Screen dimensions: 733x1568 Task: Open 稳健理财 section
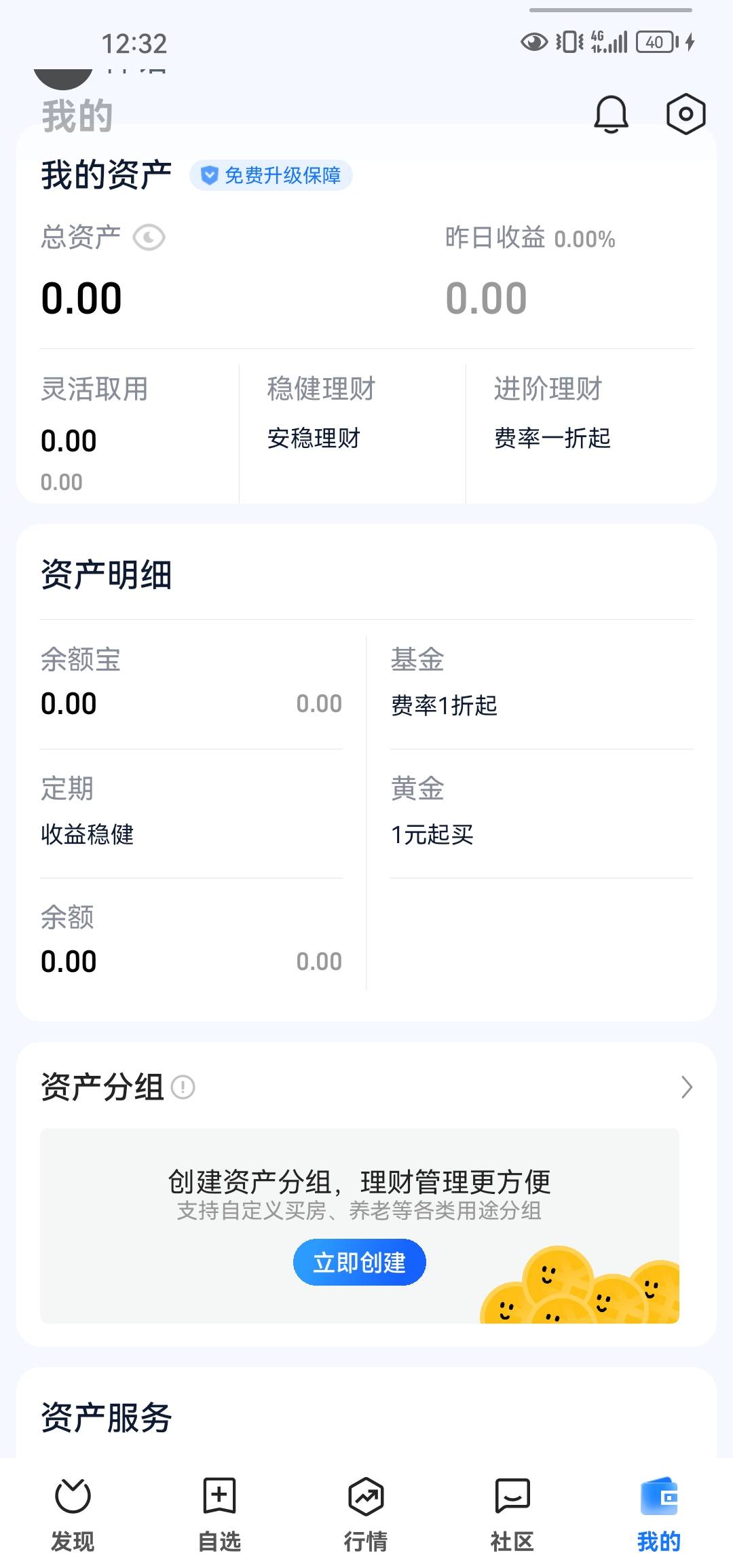click(x=352, y=433)
